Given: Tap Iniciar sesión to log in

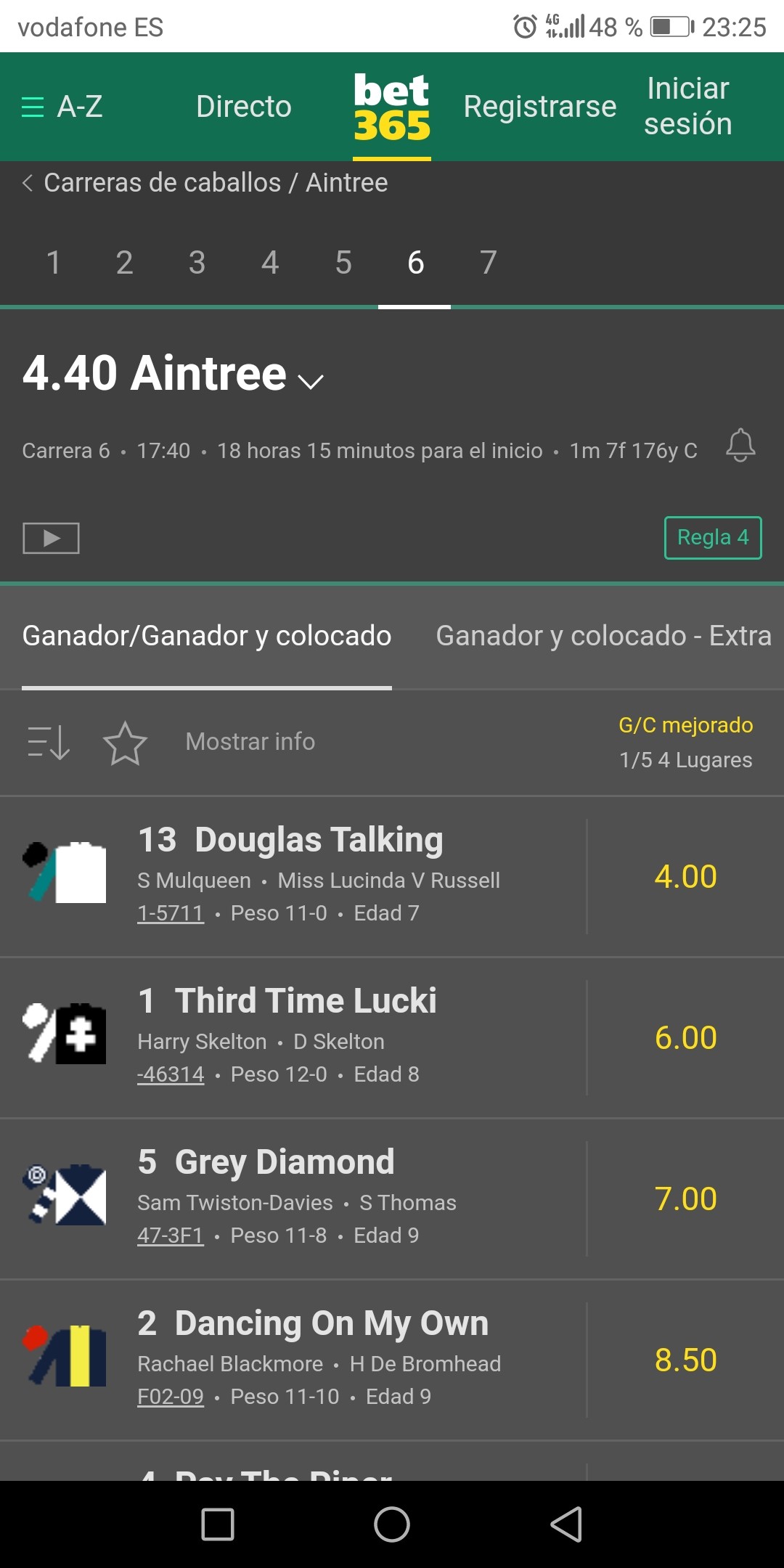Looking at the screenshot, I should point(688,106).
